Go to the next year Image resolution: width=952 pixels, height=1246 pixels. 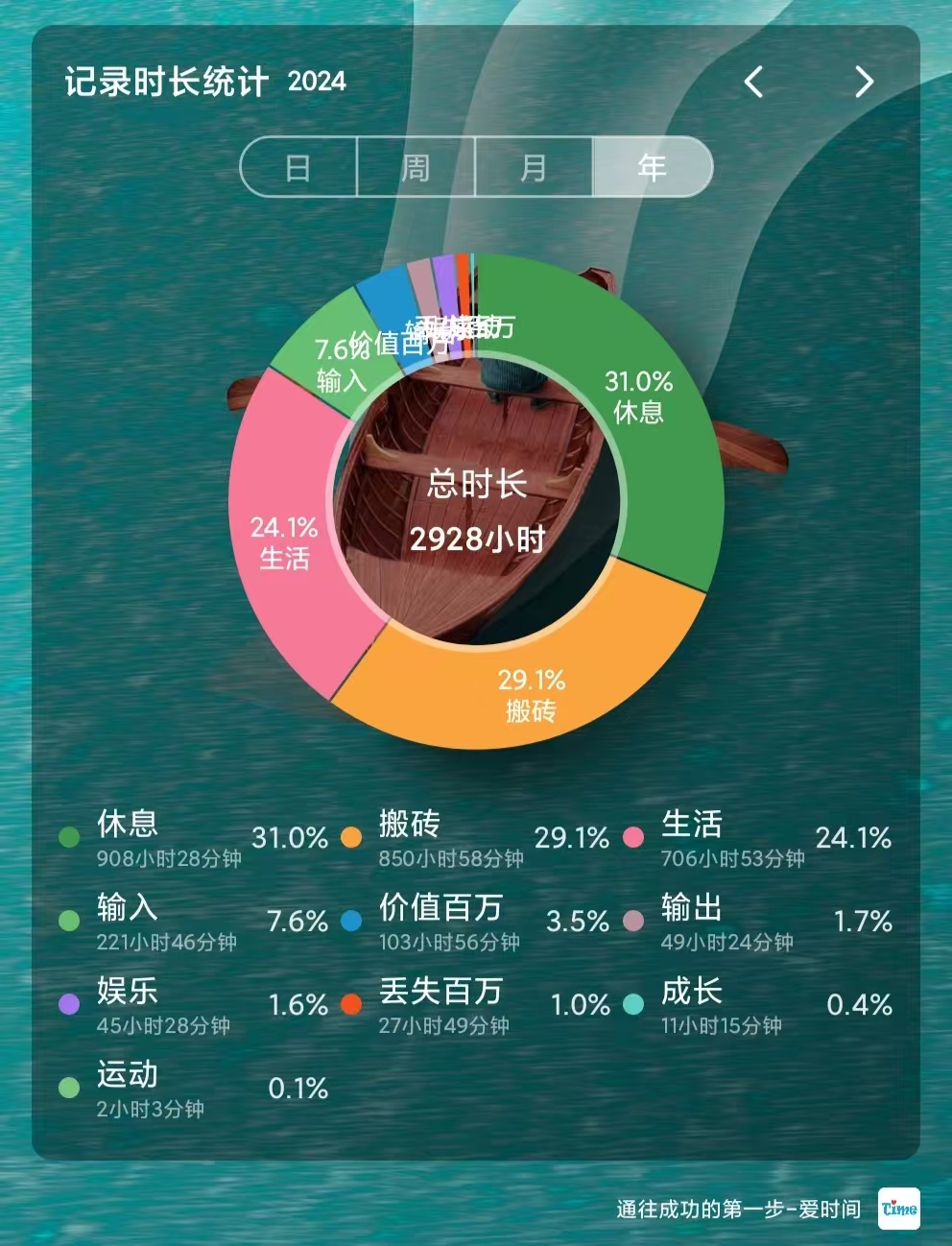[864, 83]
